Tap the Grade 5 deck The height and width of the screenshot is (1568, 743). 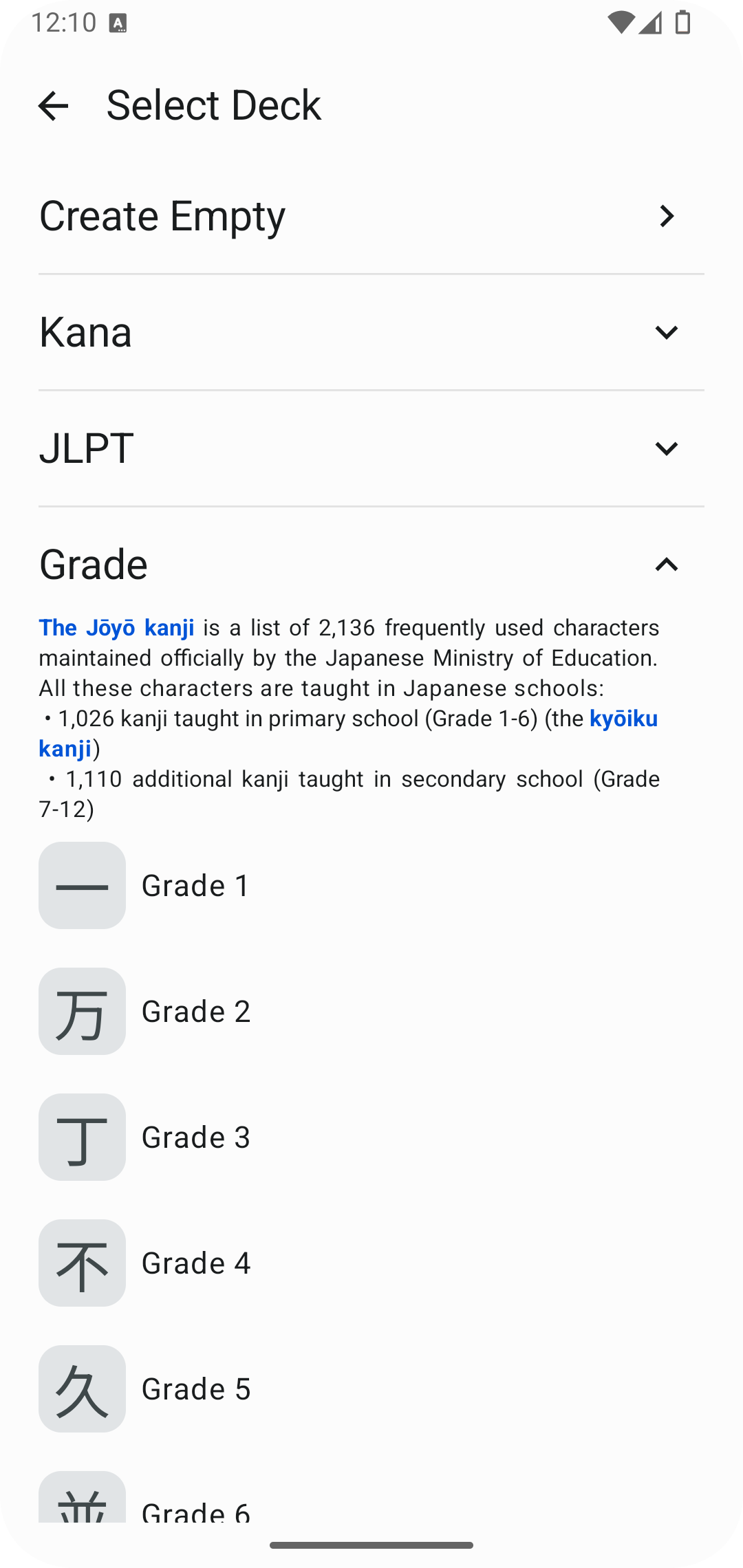point(371,1389)
